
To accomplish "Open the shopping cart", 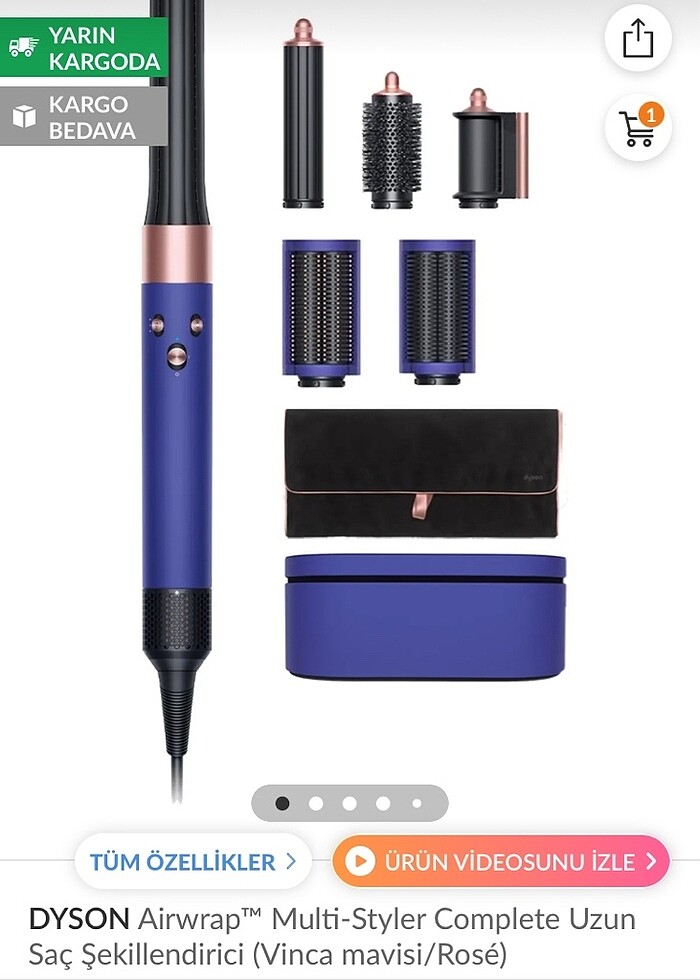I will tap(637, 128).
